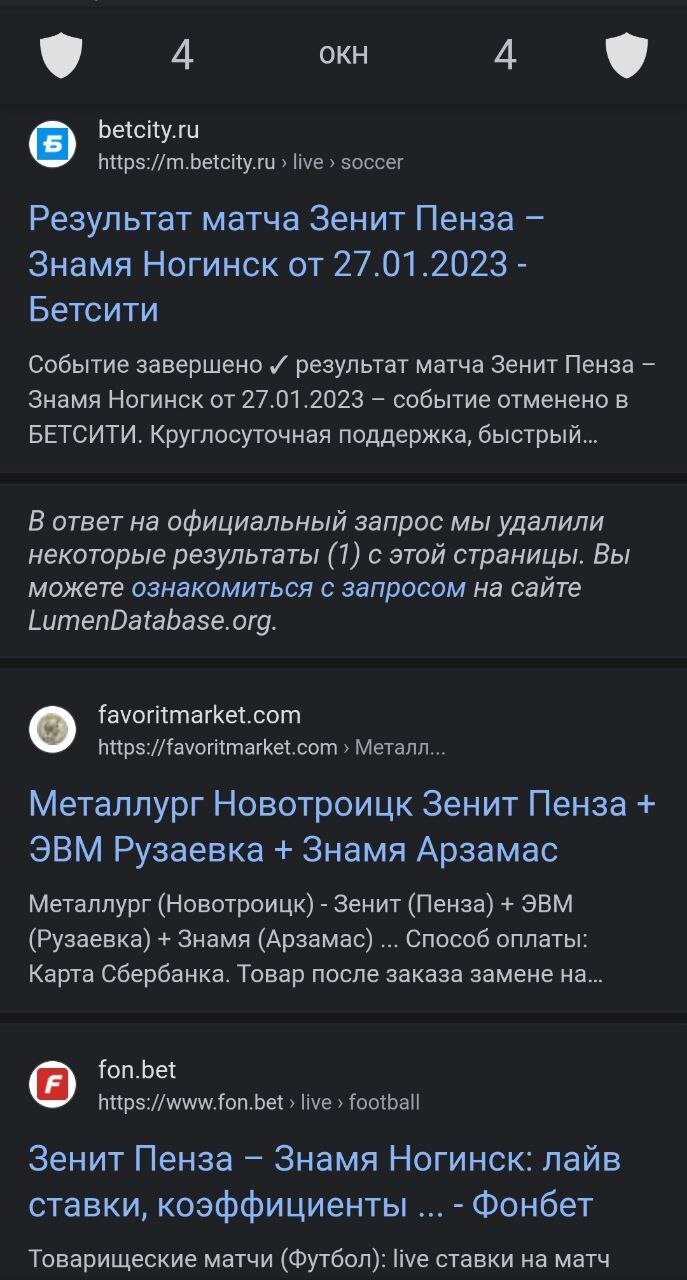Open the request link to LumenDatabase
The height and width of the screenshot is (1280, 687).
point(298,587)
